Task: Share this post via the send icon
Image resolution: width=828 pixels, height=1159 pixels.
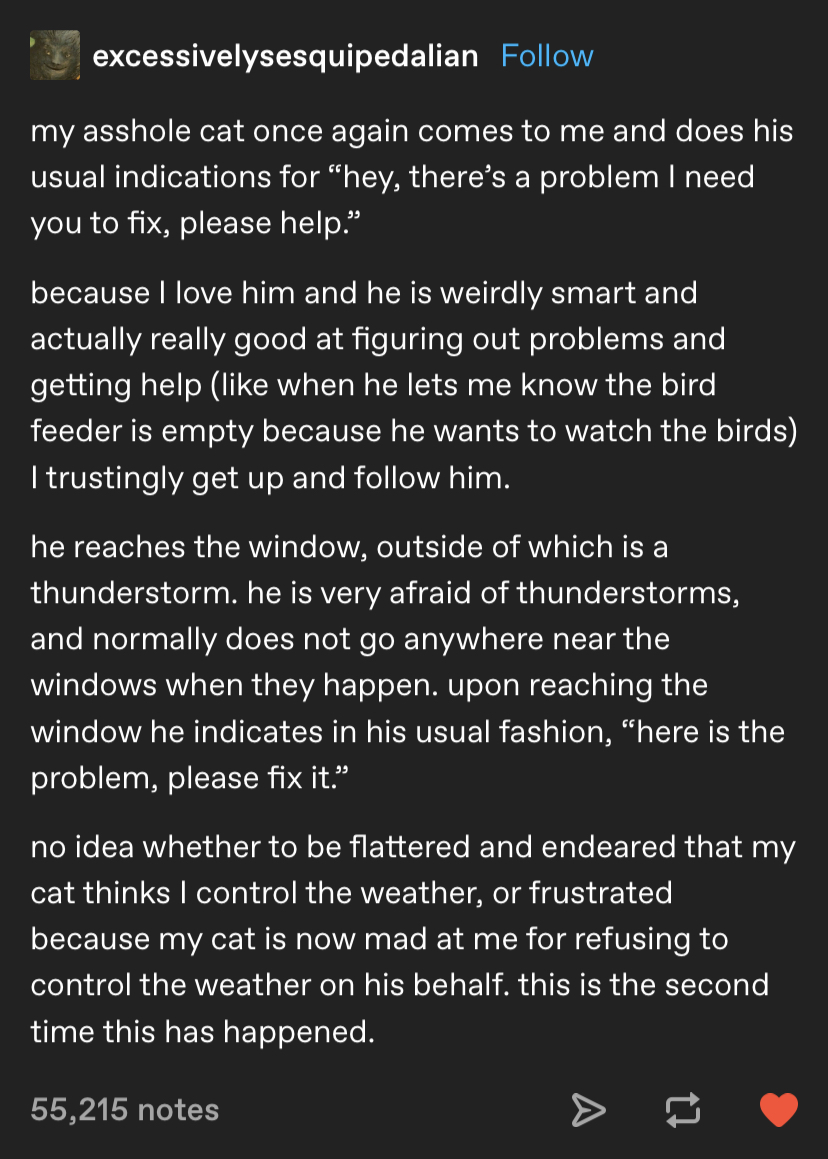Action: point(588,1110)
